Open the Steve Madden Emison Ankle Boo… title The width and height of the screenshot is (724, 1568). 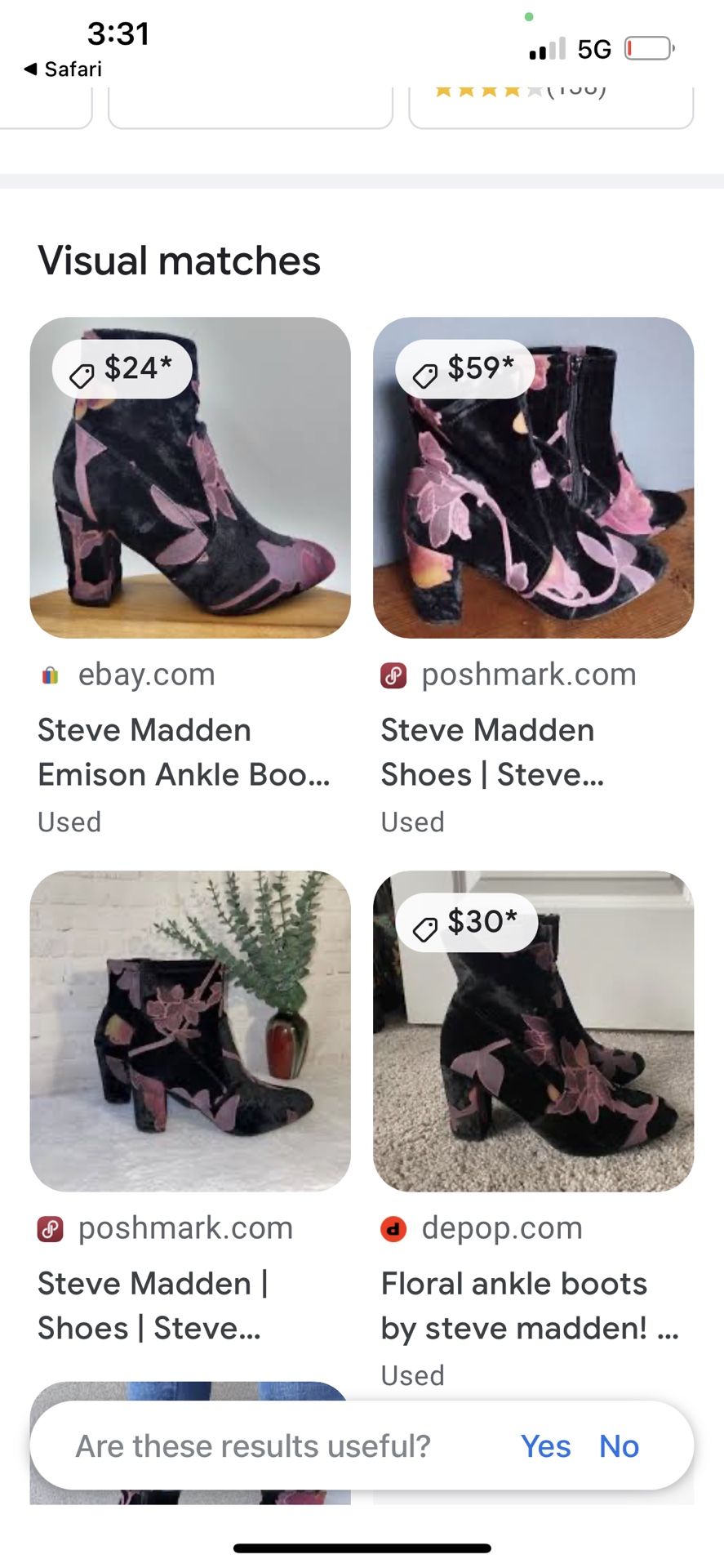pos(184,752)
